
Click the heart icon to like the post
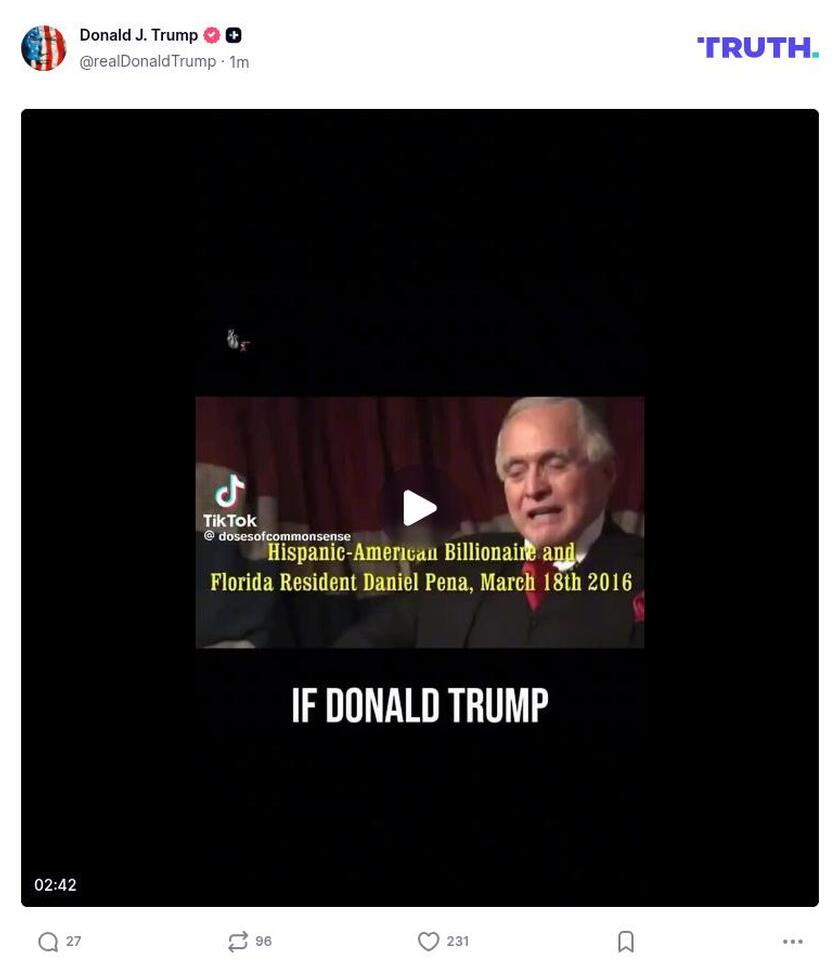point(430,940)
